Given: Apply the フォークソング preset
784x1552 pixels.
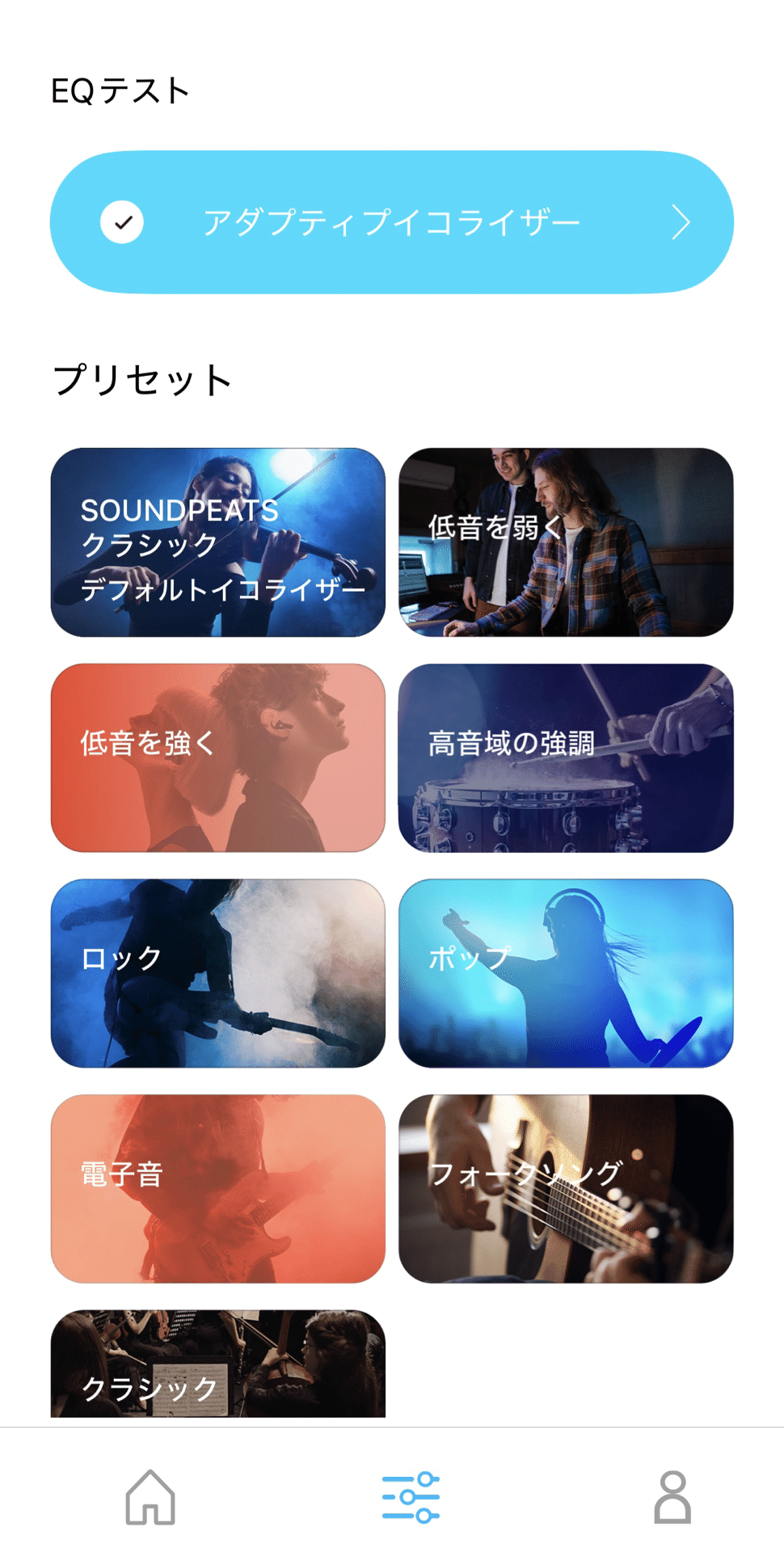Looking at the screenshot, I should (566, 1189).
